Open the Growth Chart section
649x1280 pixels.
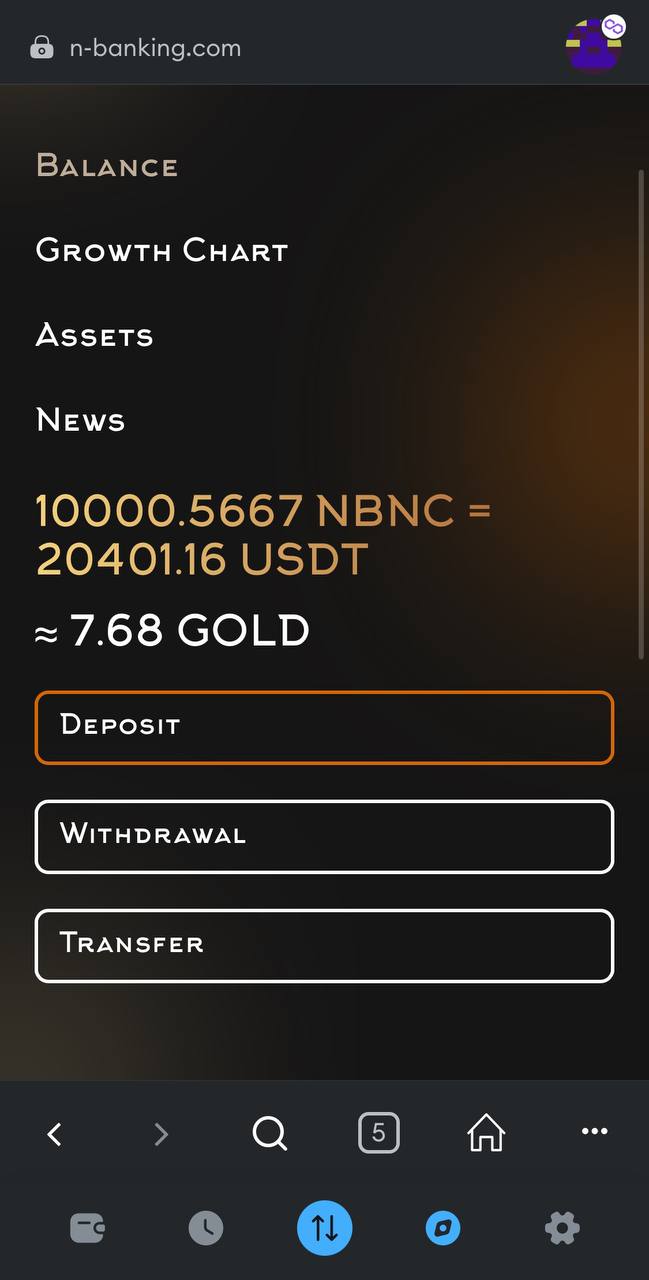point(162,250)
